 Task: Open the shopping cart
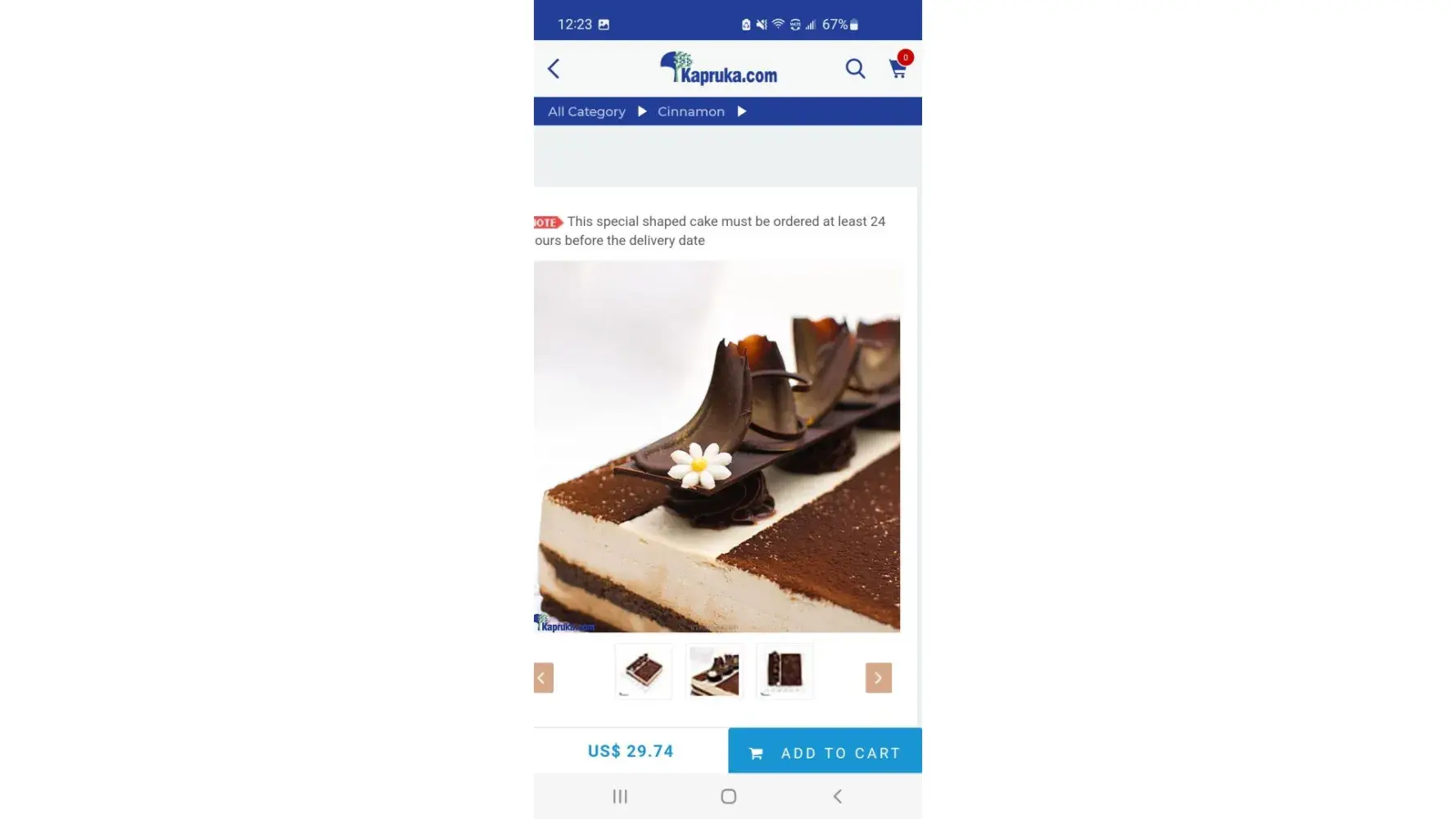[x=898, y=69]
